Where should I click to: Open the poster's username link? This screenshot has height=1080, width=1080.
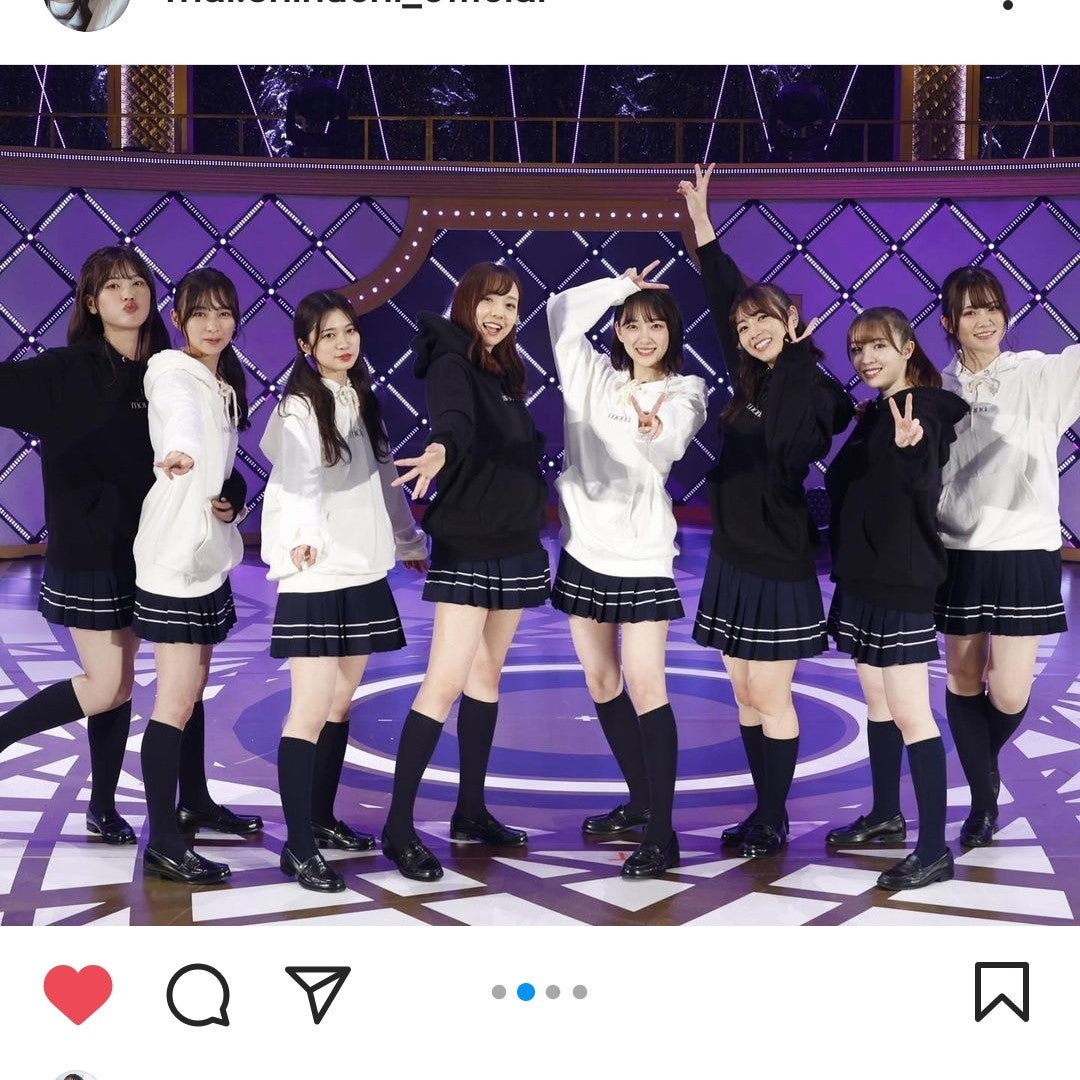point(355,4)
